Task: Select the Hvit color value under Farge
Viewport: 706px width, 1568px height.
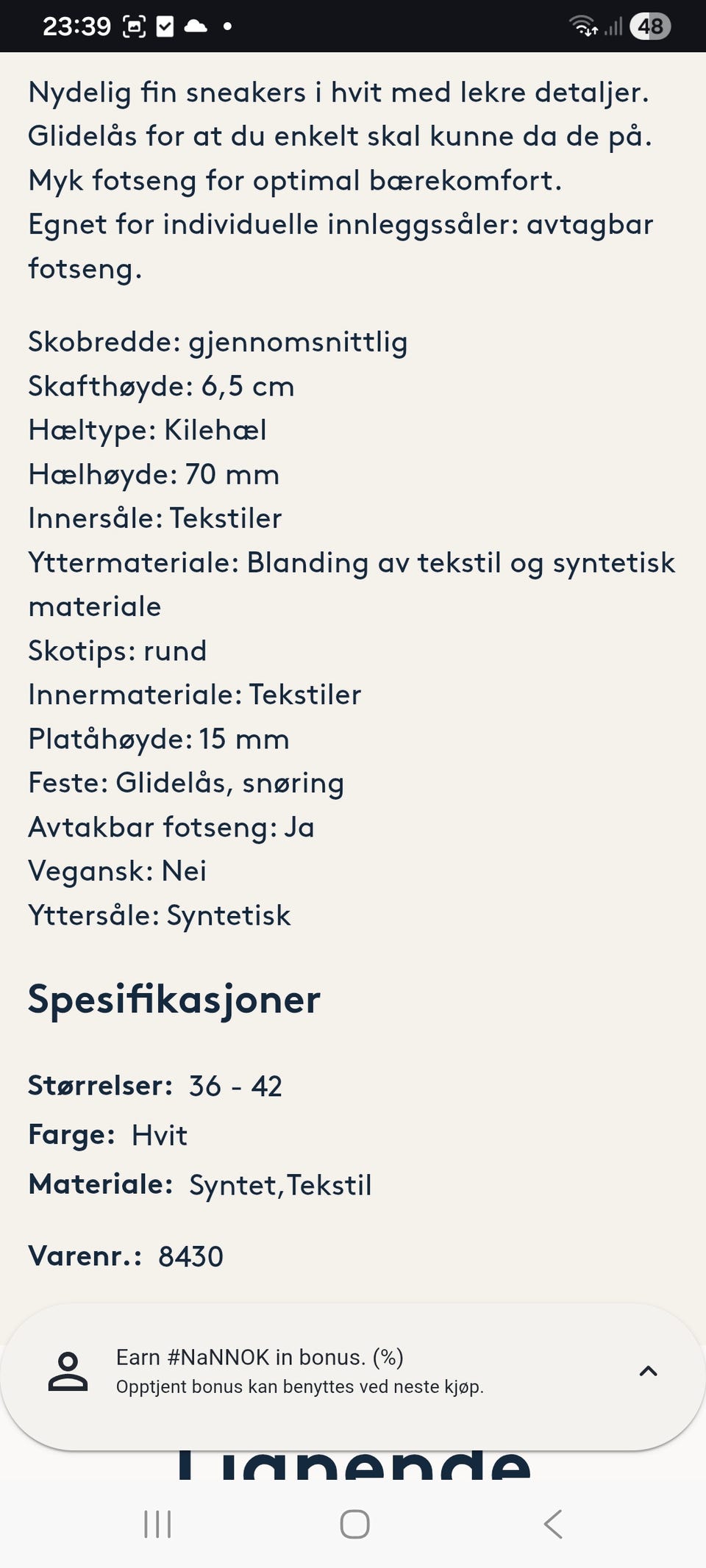Action: click(x=158, y=1134)
